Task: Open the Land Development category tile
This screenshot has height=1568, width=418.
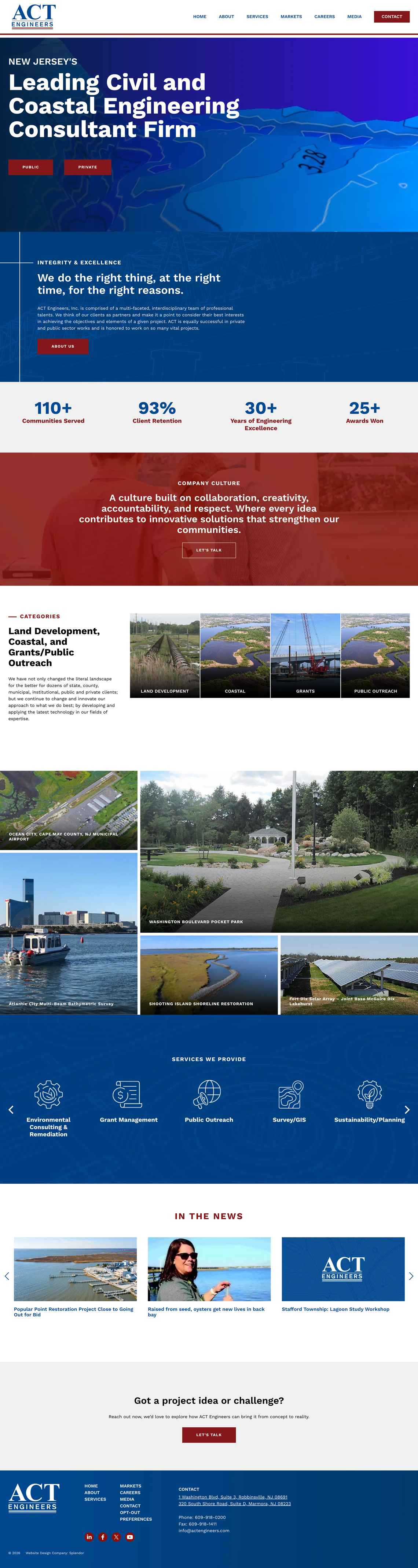Action: point(165,655)
